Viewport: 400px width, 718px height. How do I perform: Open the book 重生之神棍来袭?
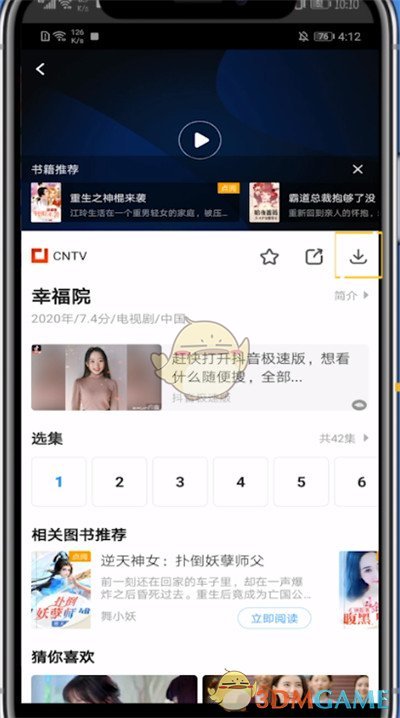[135, 203]
